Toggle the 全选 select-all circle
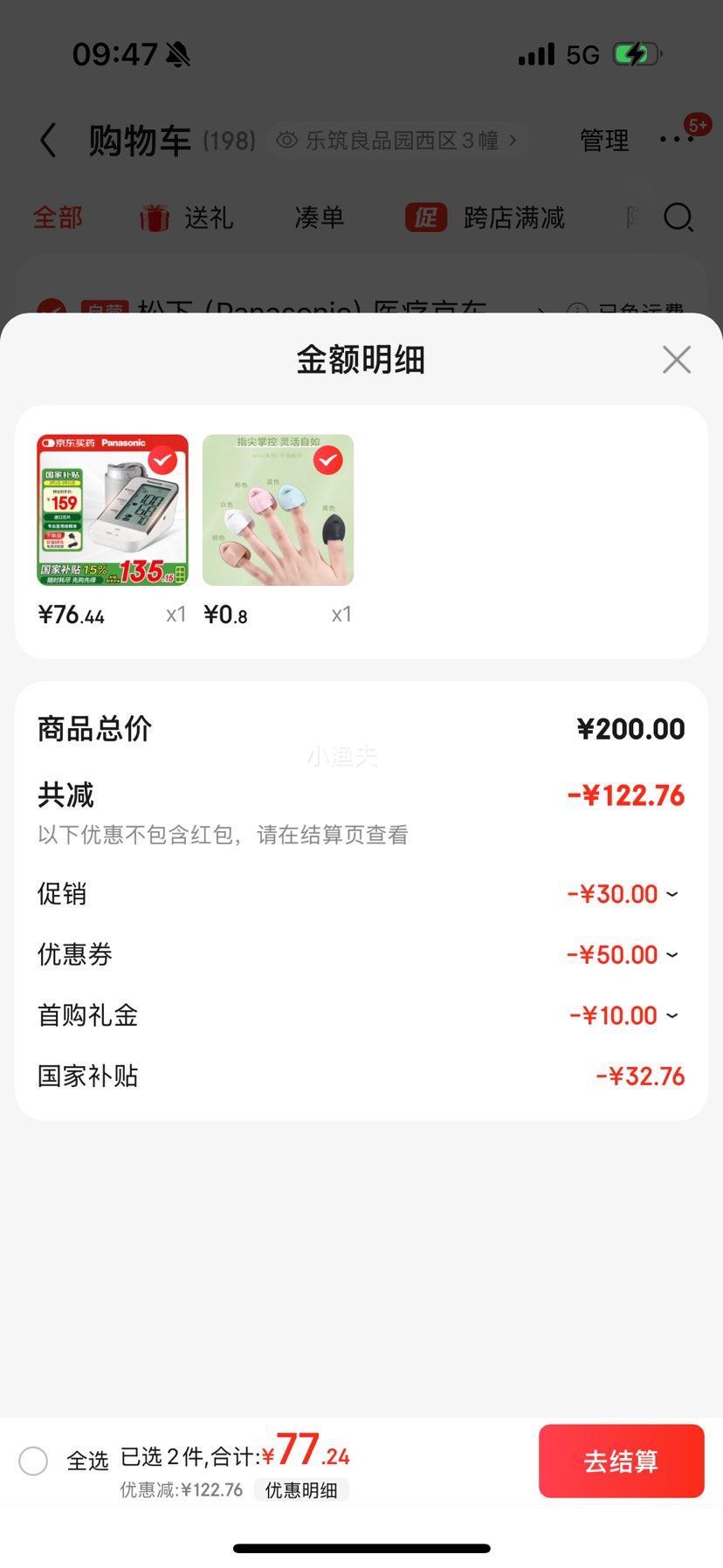 pyautogui.click(x=33, y=1461)
